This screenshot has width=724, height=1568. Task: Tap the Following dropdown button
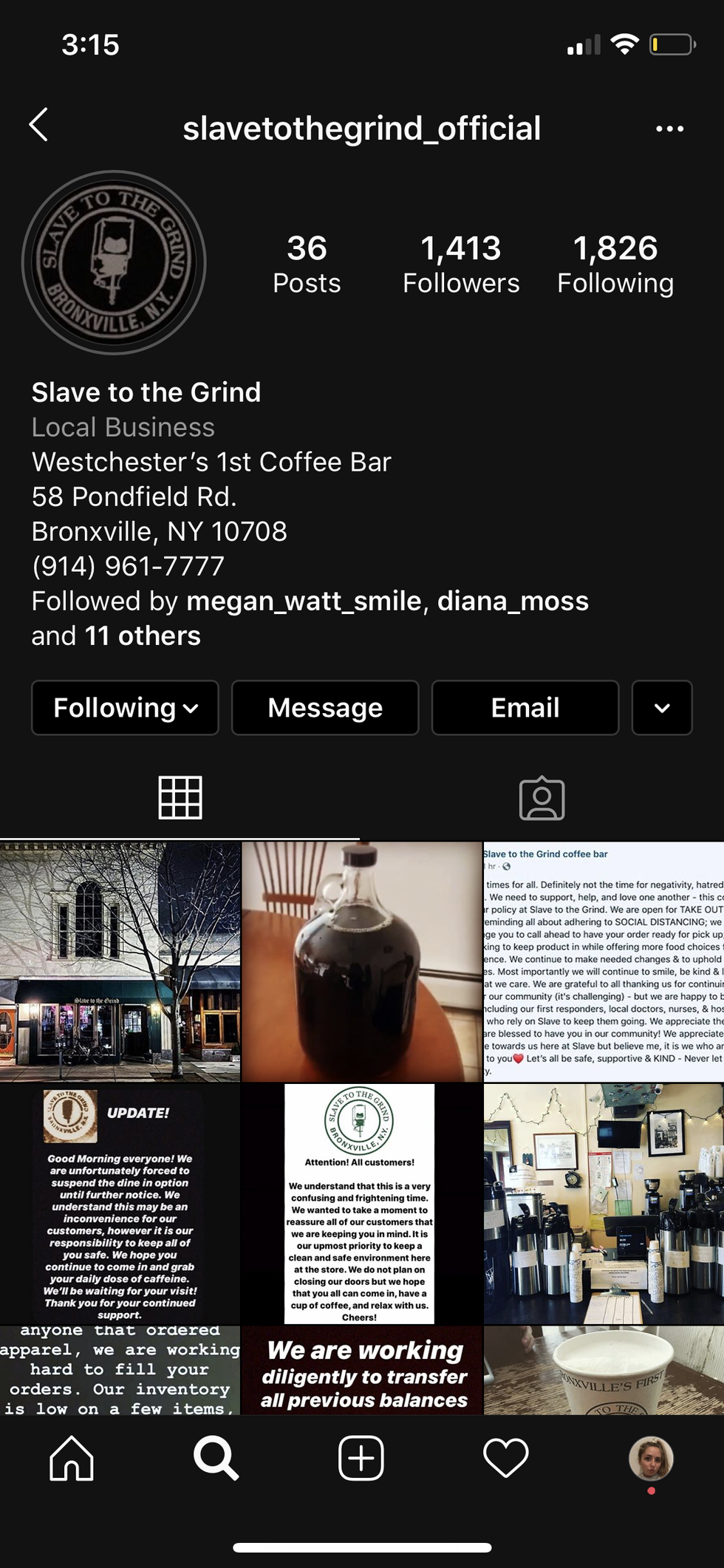coord(125,708)
